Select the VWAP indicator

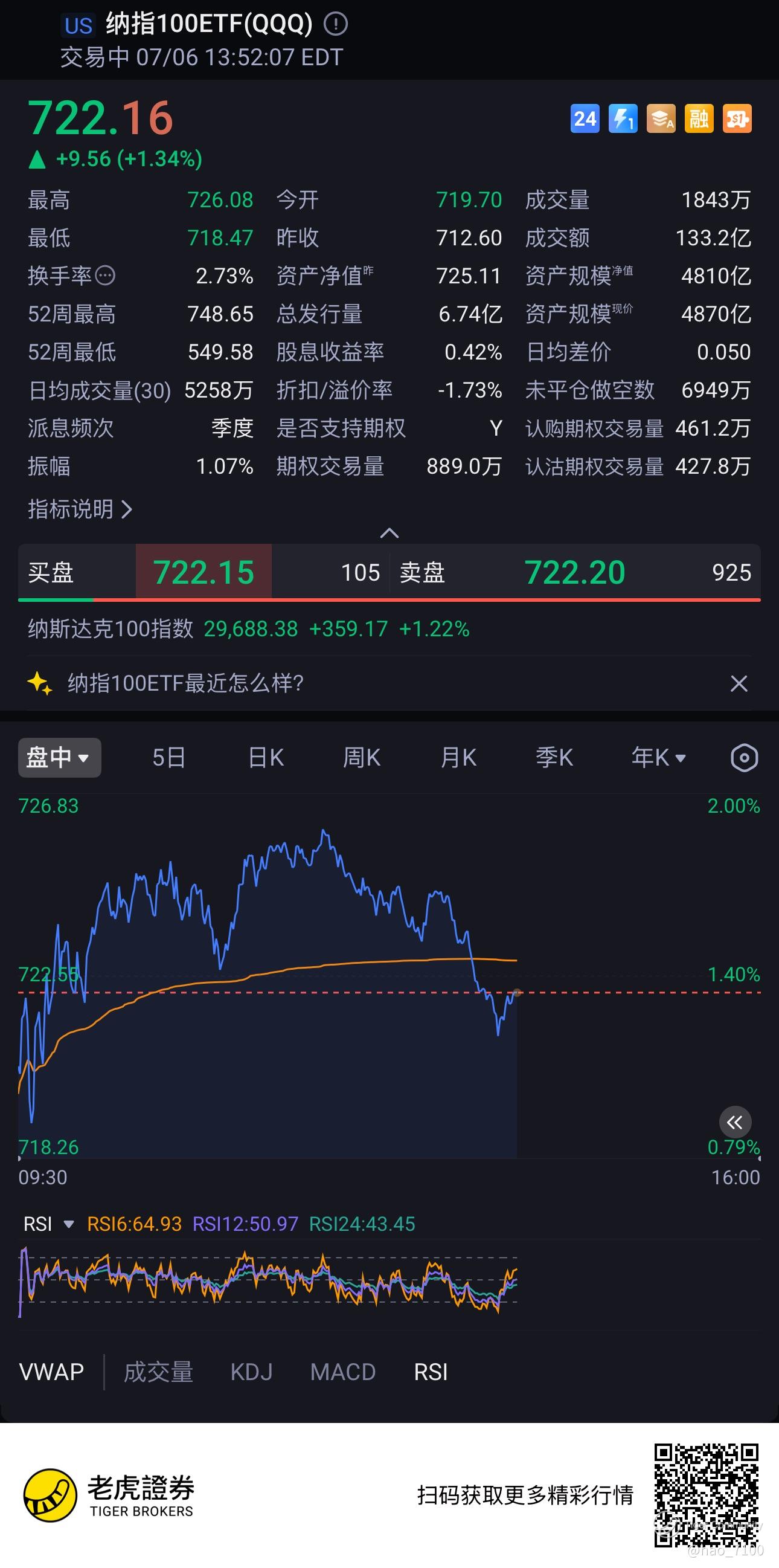[x=52, y=1372]
